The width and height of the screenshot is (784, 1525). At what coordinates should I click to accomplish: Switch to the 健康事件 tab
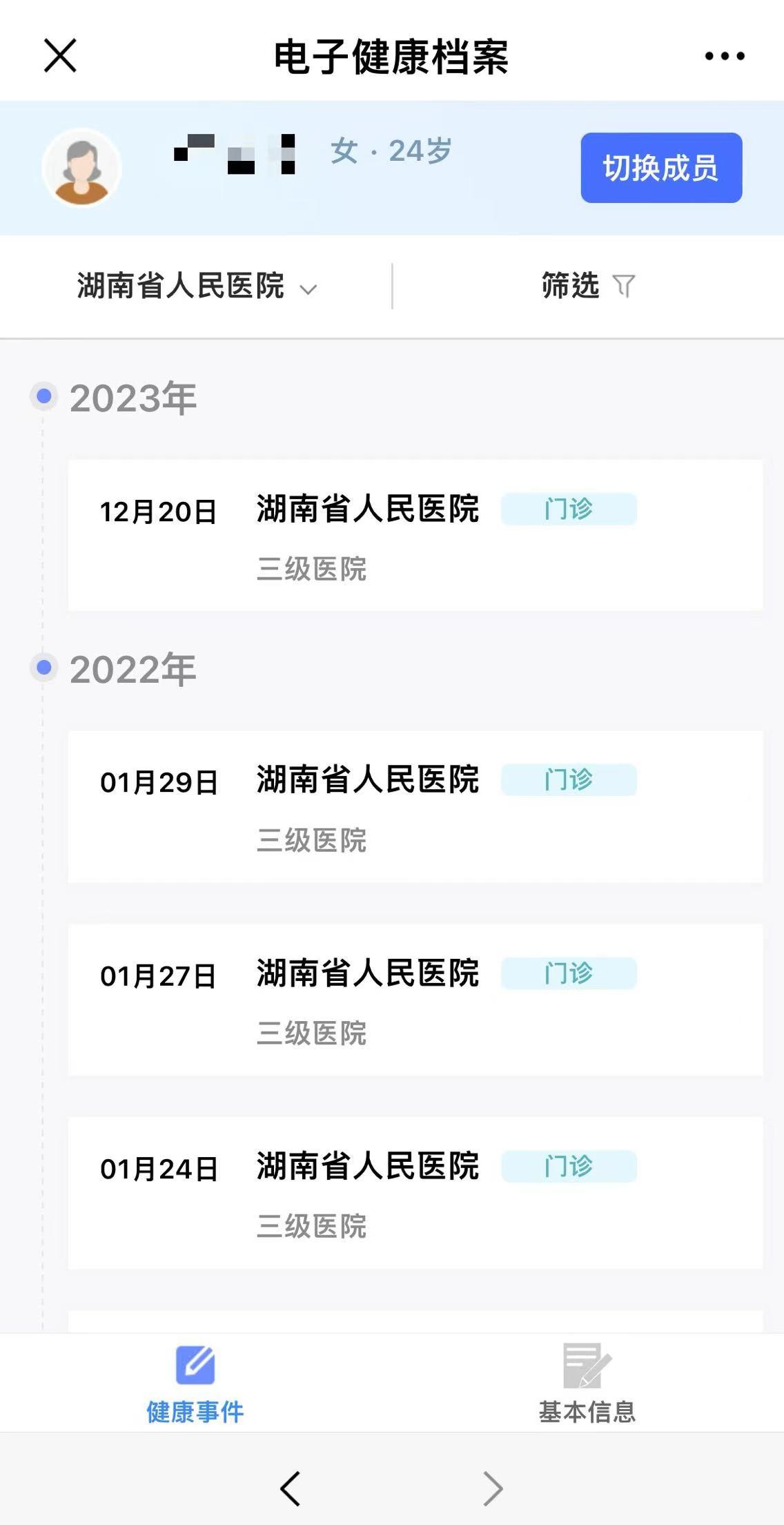click(x=195, y=1383)
